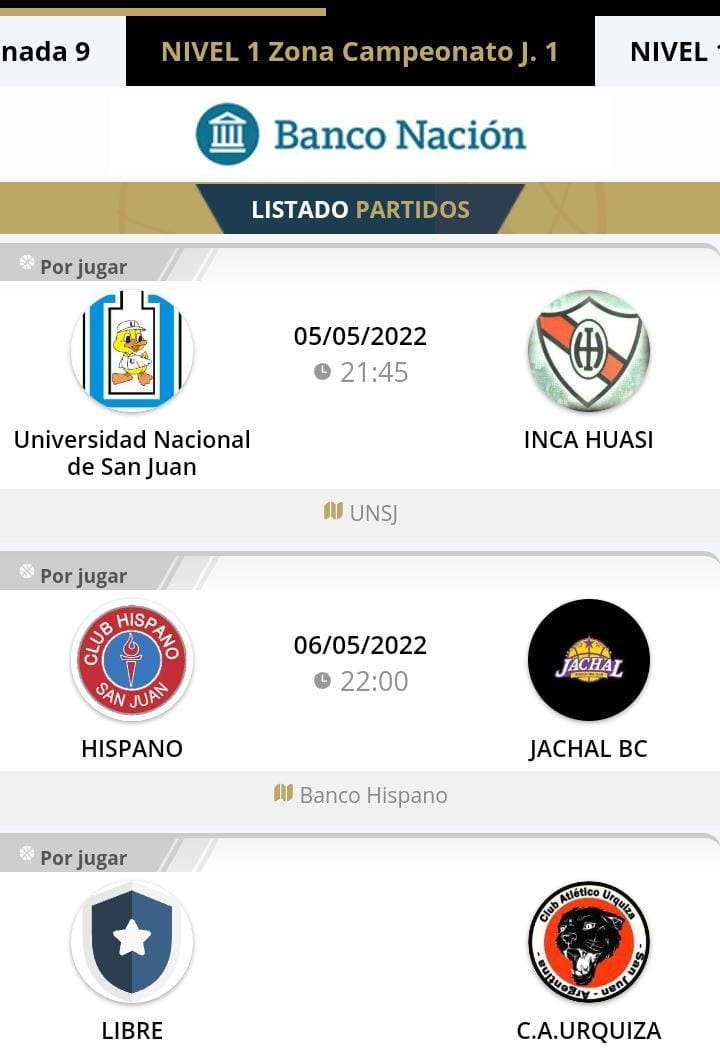720x1052 pixels.
Task: Open the Banco Nación sponsor banner
Action: (x=360, y=134)
